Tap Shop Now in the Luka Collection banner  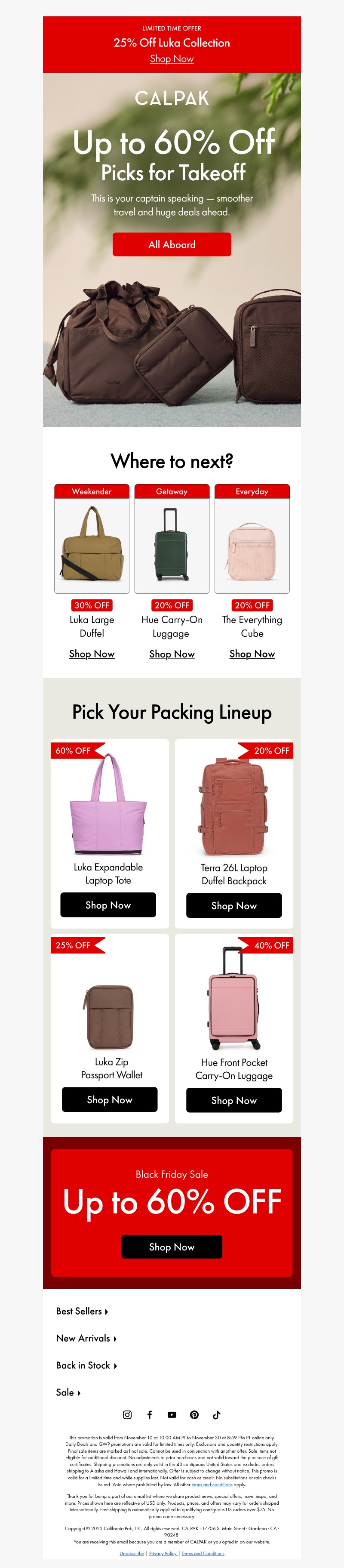172,59
